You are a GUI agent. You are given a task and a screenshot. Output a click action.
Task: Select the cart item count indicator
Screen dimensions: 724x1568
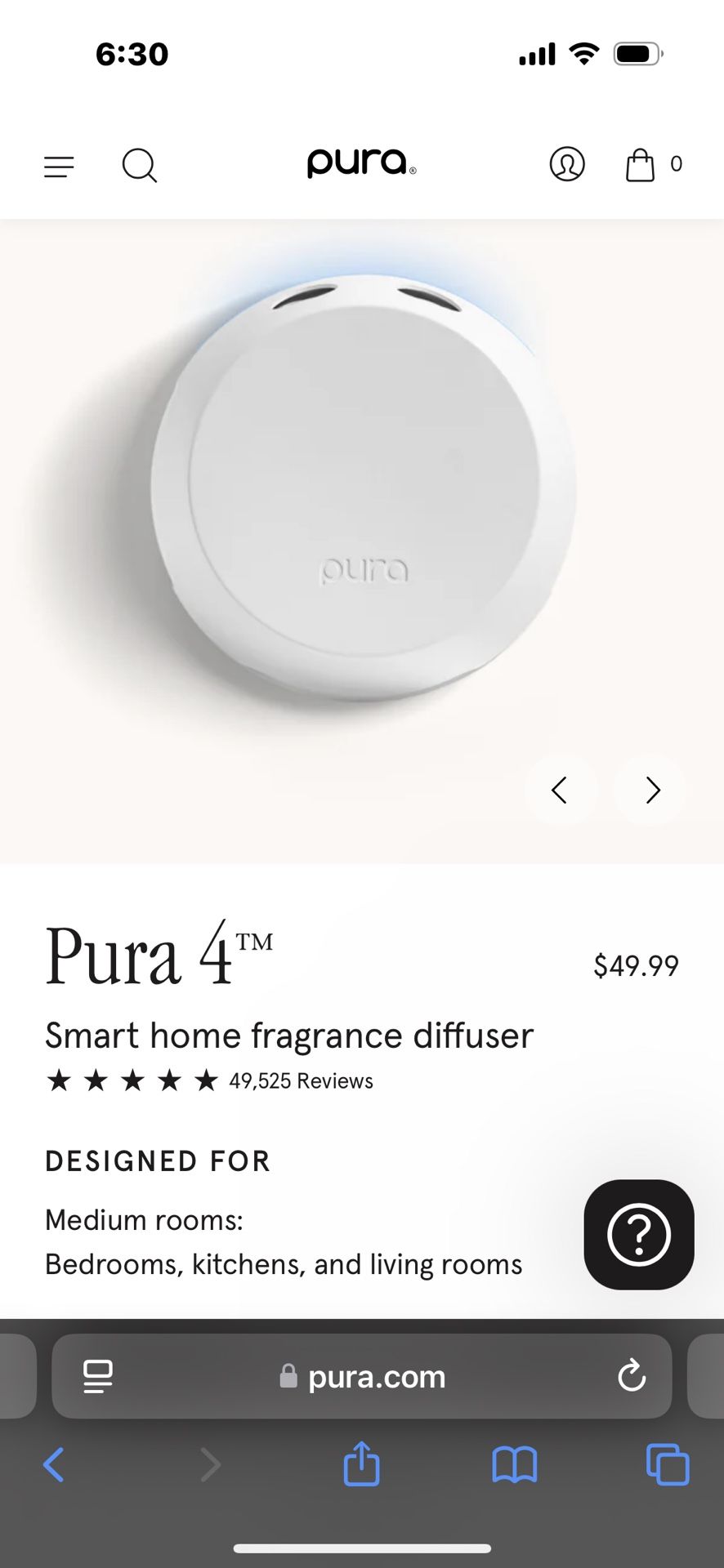point(677,163)
